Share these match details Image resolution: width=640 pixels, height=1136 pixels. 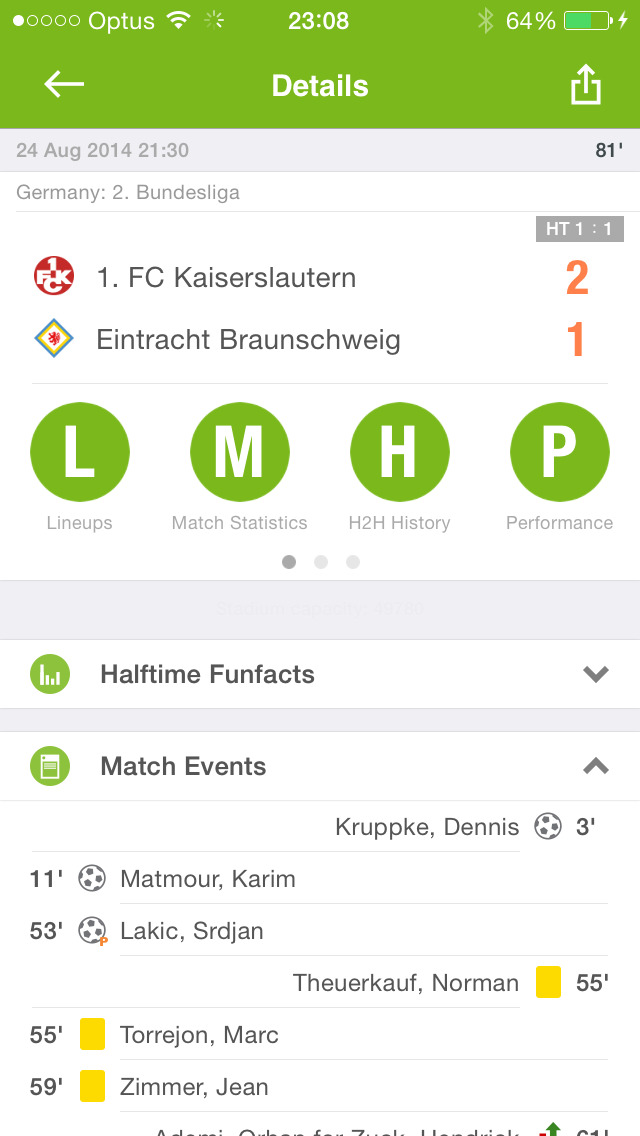click(586, 85)
